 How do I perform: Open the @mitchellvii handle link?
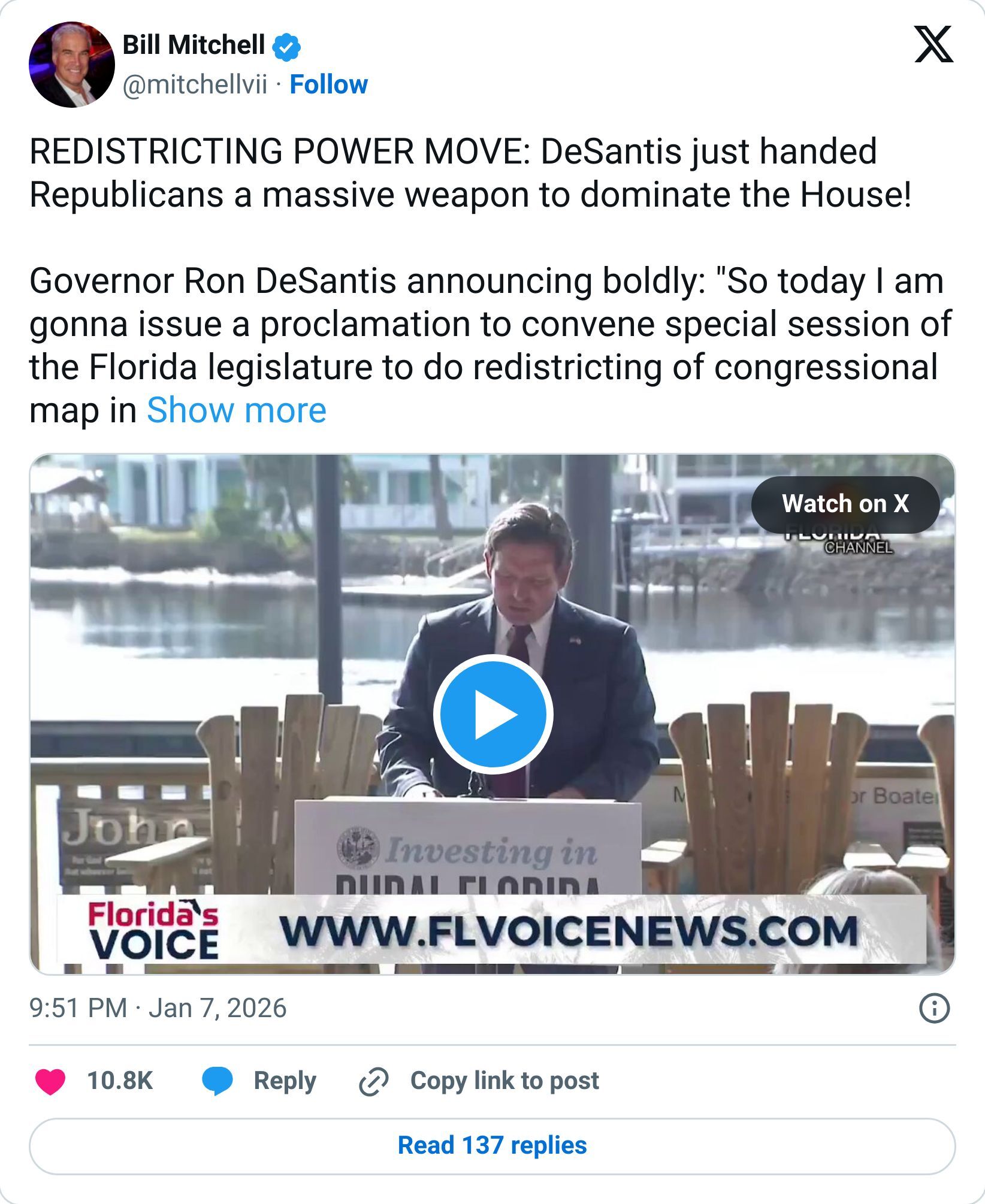195,84
